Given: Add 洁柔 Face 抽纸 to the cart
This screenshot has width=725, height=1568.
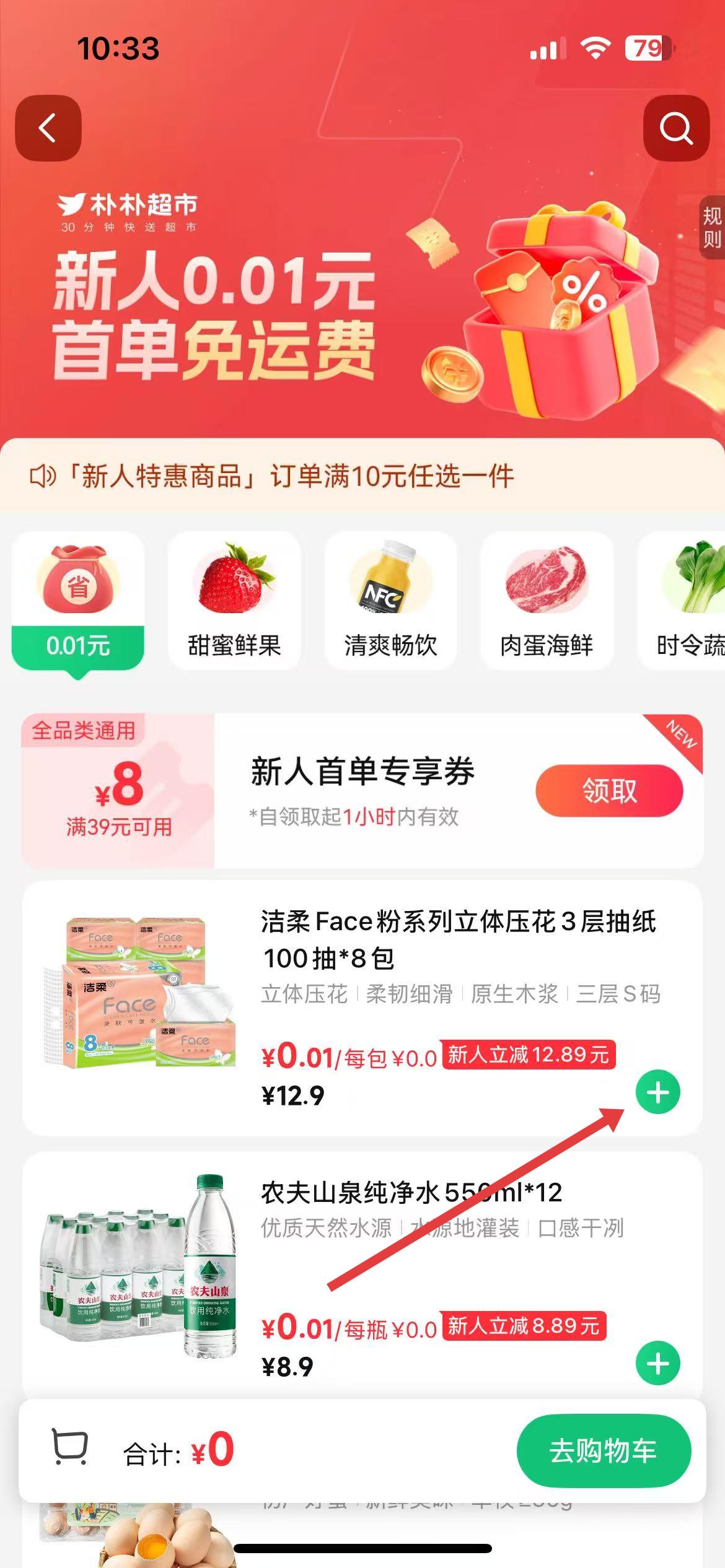Looking at the screenshot, I should pyautogui.click(x=657, y=1092).
